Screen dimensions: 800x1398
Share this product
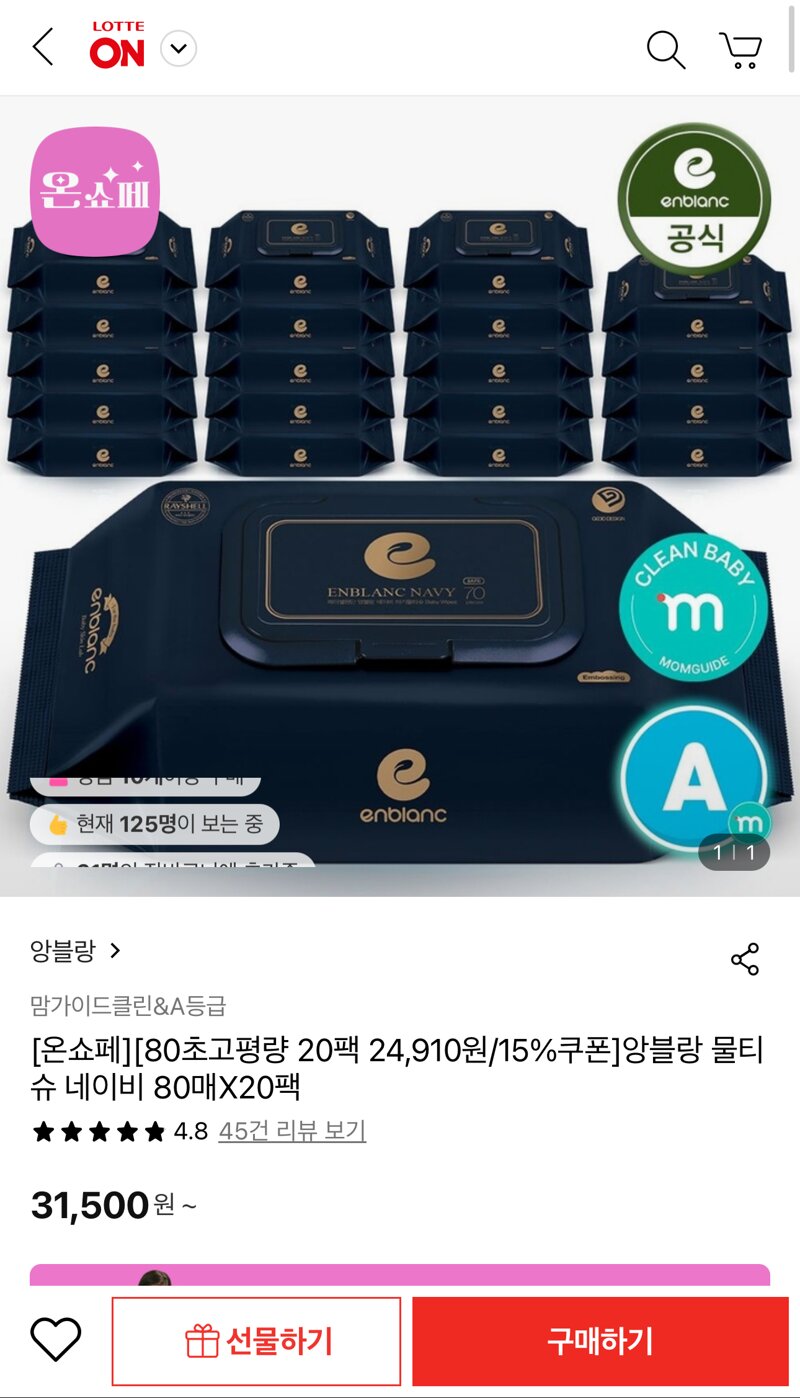tap(745, 959)
